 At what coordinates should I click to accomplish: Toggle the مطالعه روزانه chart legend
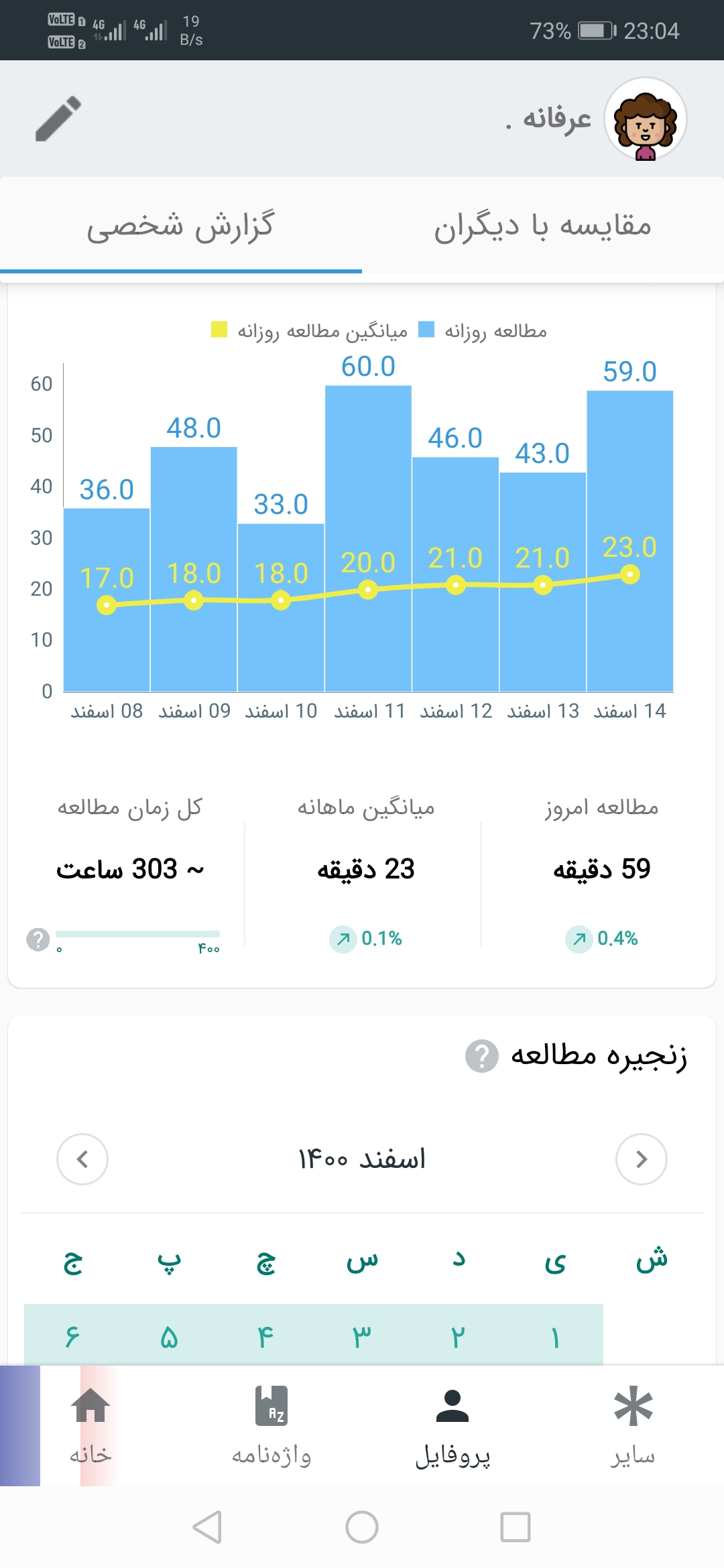click(483, 330)
